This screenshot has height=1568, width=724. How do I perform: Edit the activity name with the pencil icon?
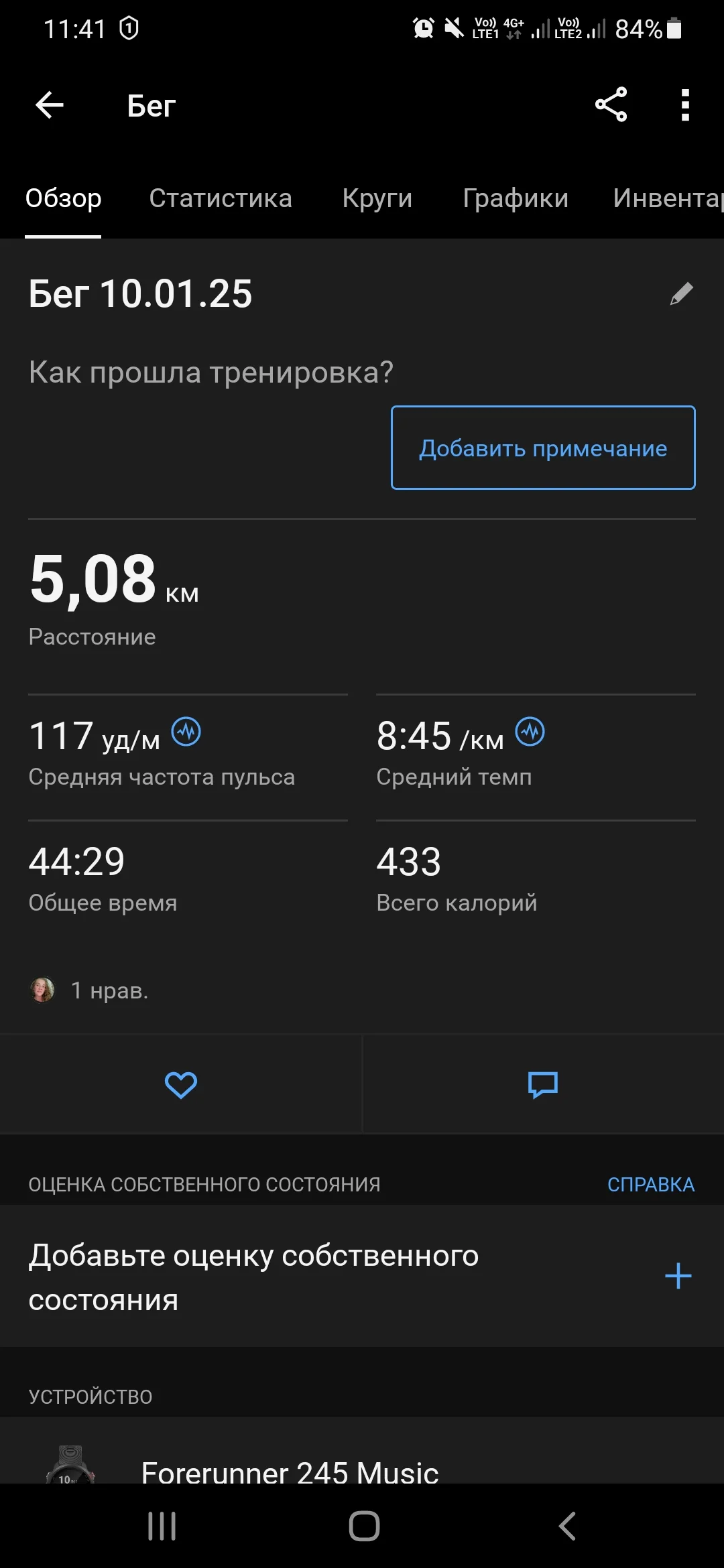pyautogui.click(x=681, y=293)
